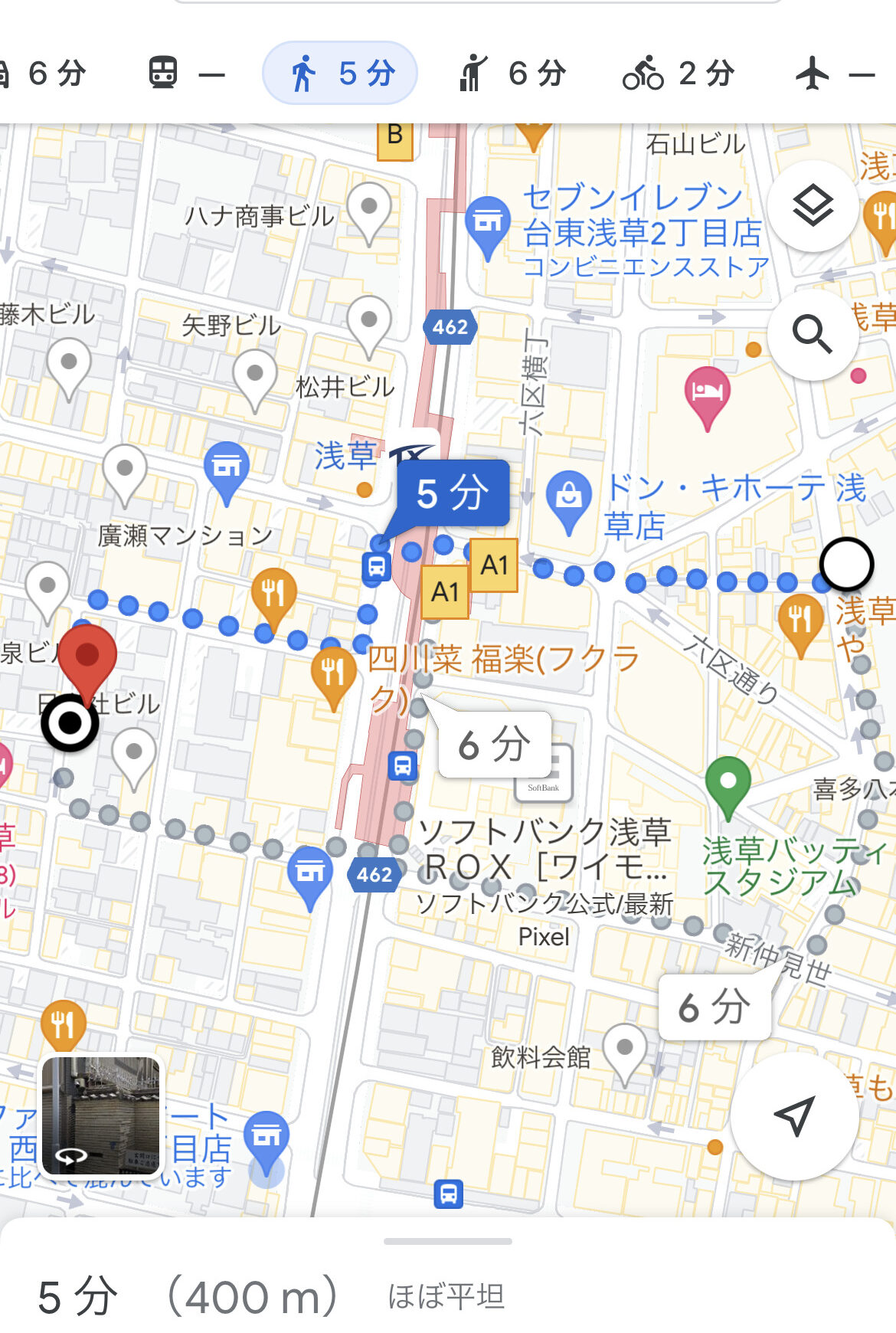The width and height of the screenshot is (896, 1333).
Task: Select the bicycle 2 分 travel mode
Action: [x=677, y=74]
